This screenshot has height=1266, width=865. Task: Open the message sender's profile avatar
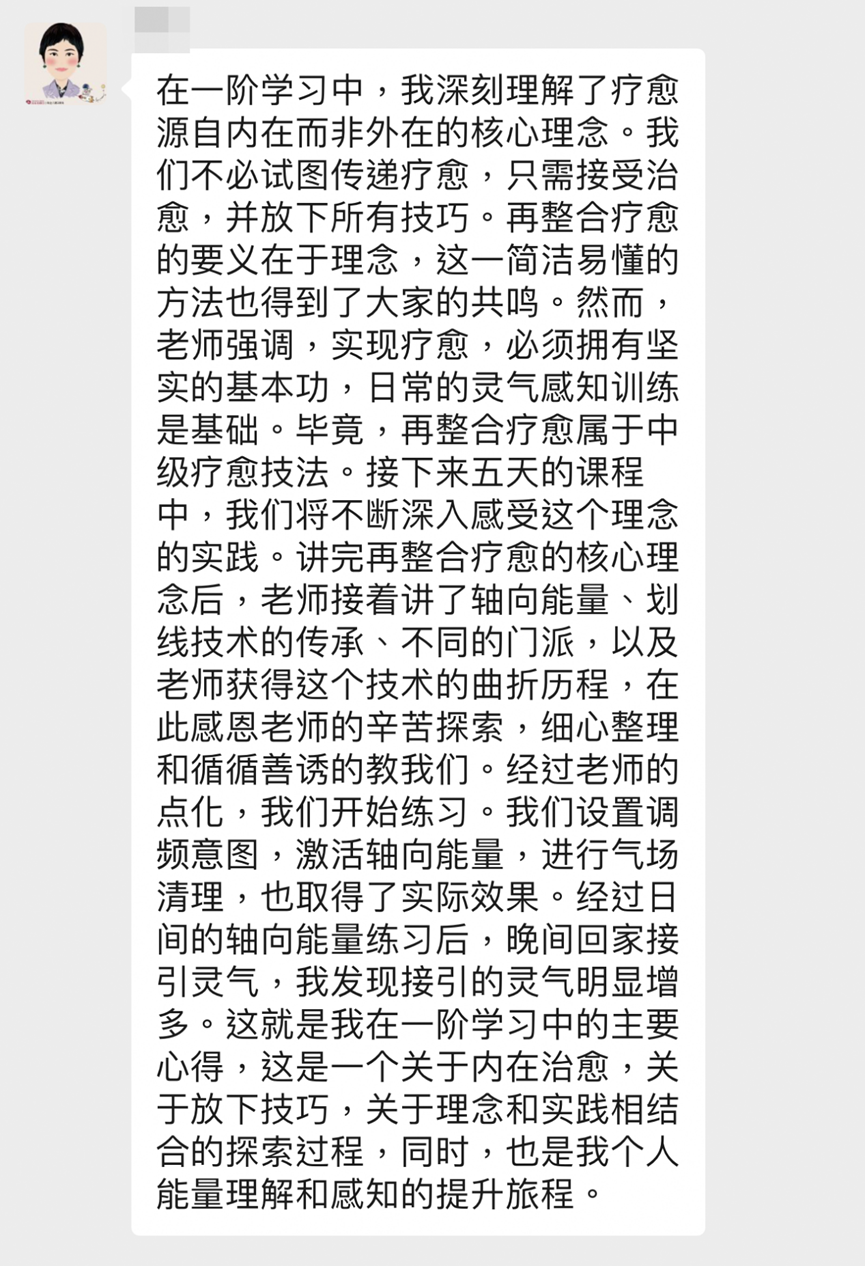pos(65,63)
